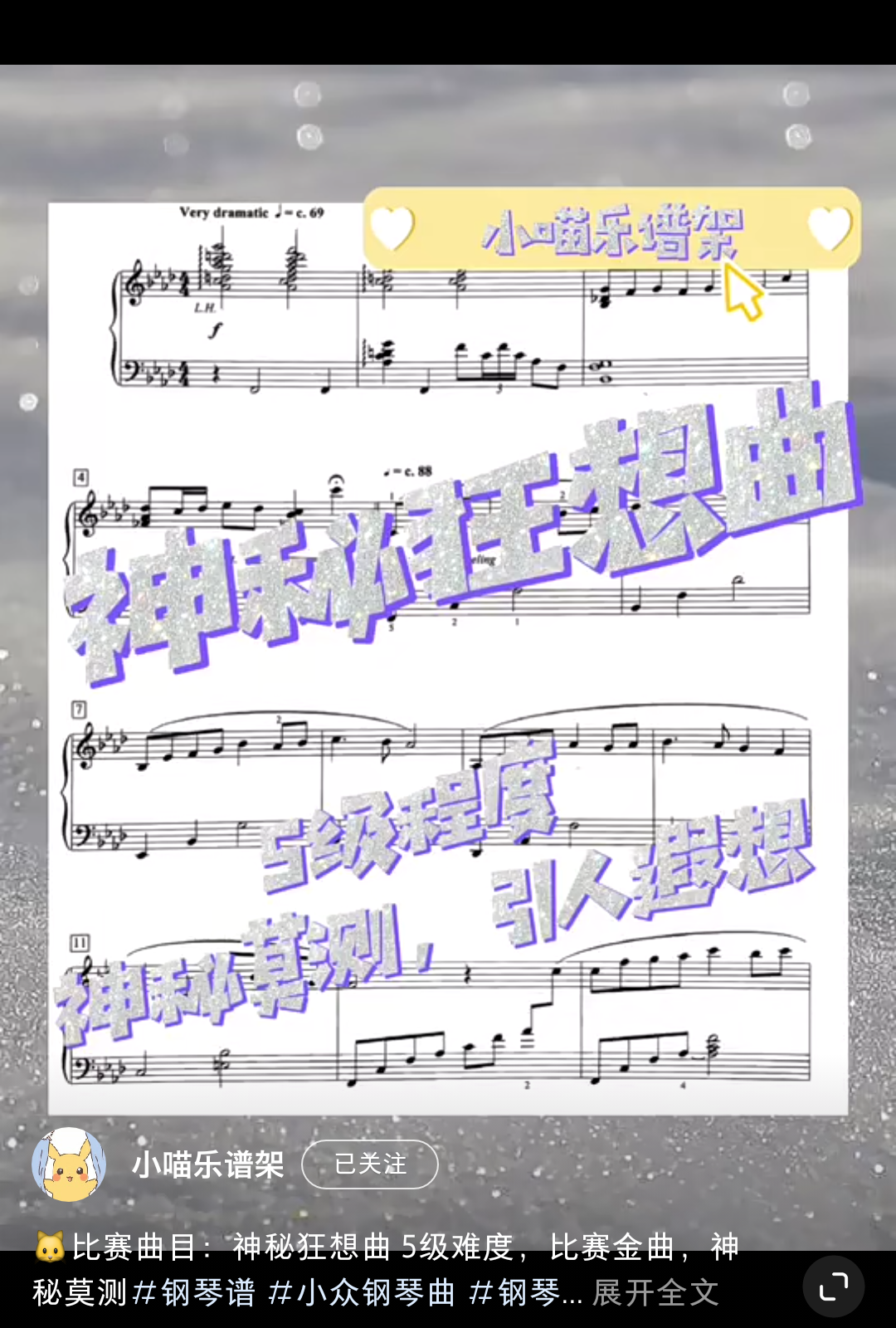Image resolution: width=896 pixels, height=1328 pixels.
Task: Open the #小众钢琴曲 hashtag
Action: [362, 1292]
